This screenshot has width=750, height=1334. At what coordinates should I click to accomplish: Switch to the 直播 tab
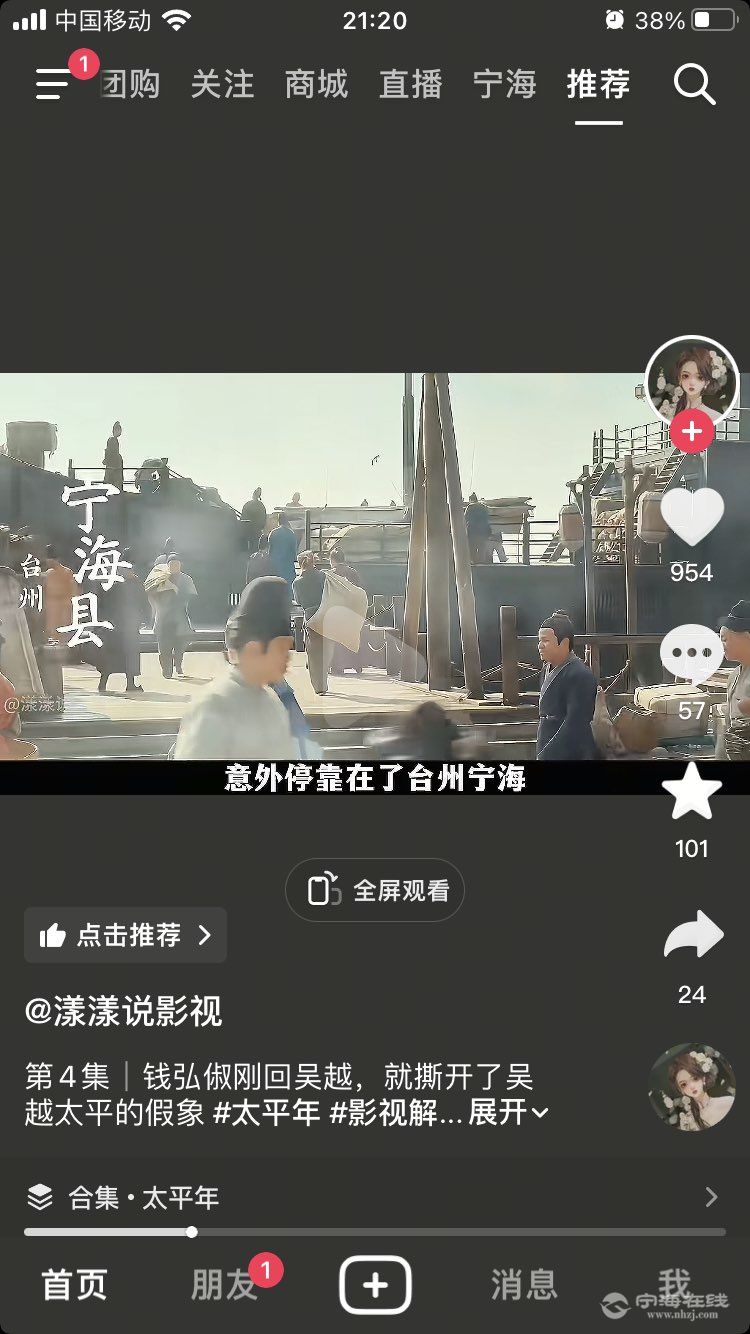point(410,85)
